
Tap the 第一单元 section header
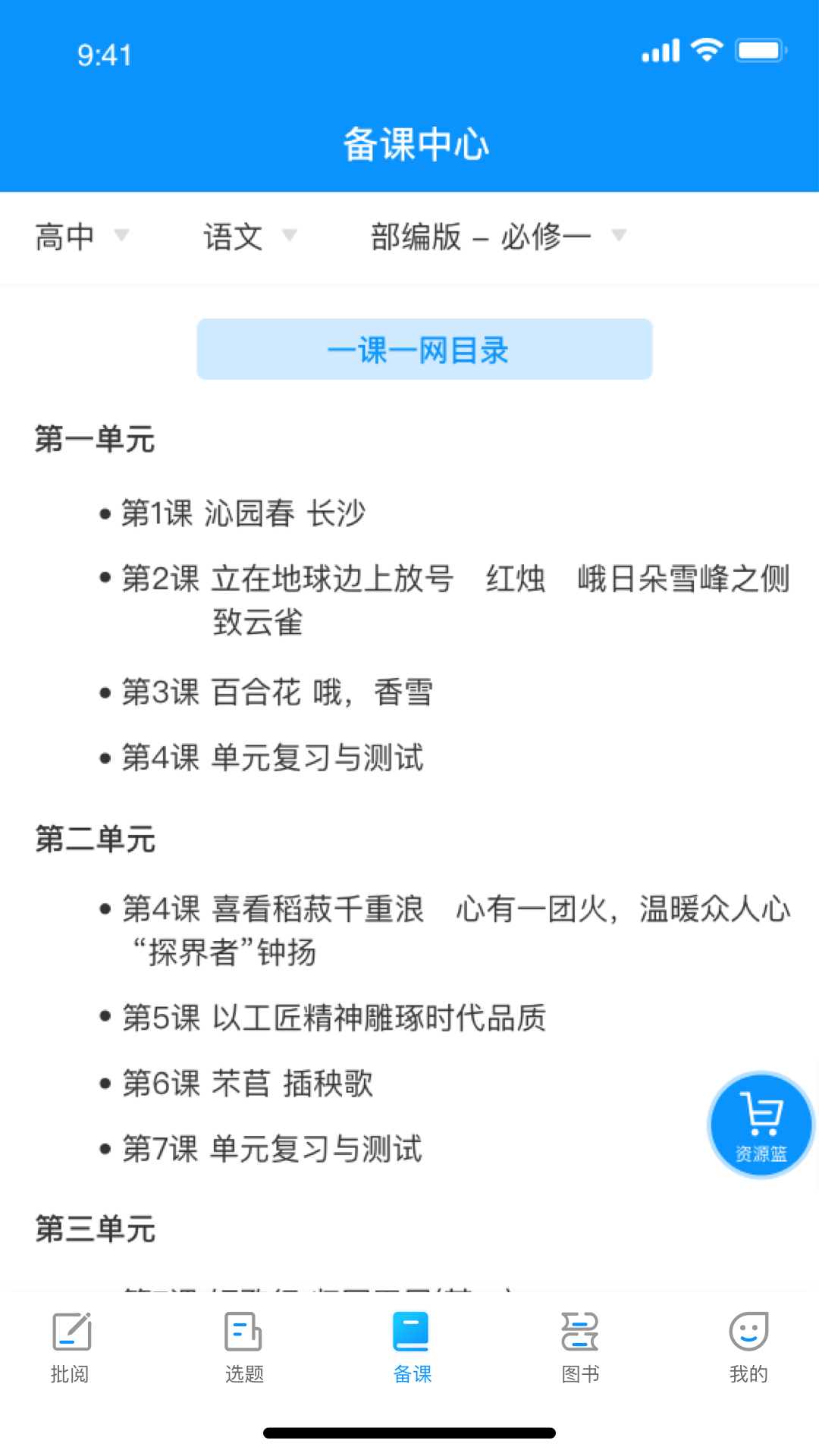click(94, 441)
